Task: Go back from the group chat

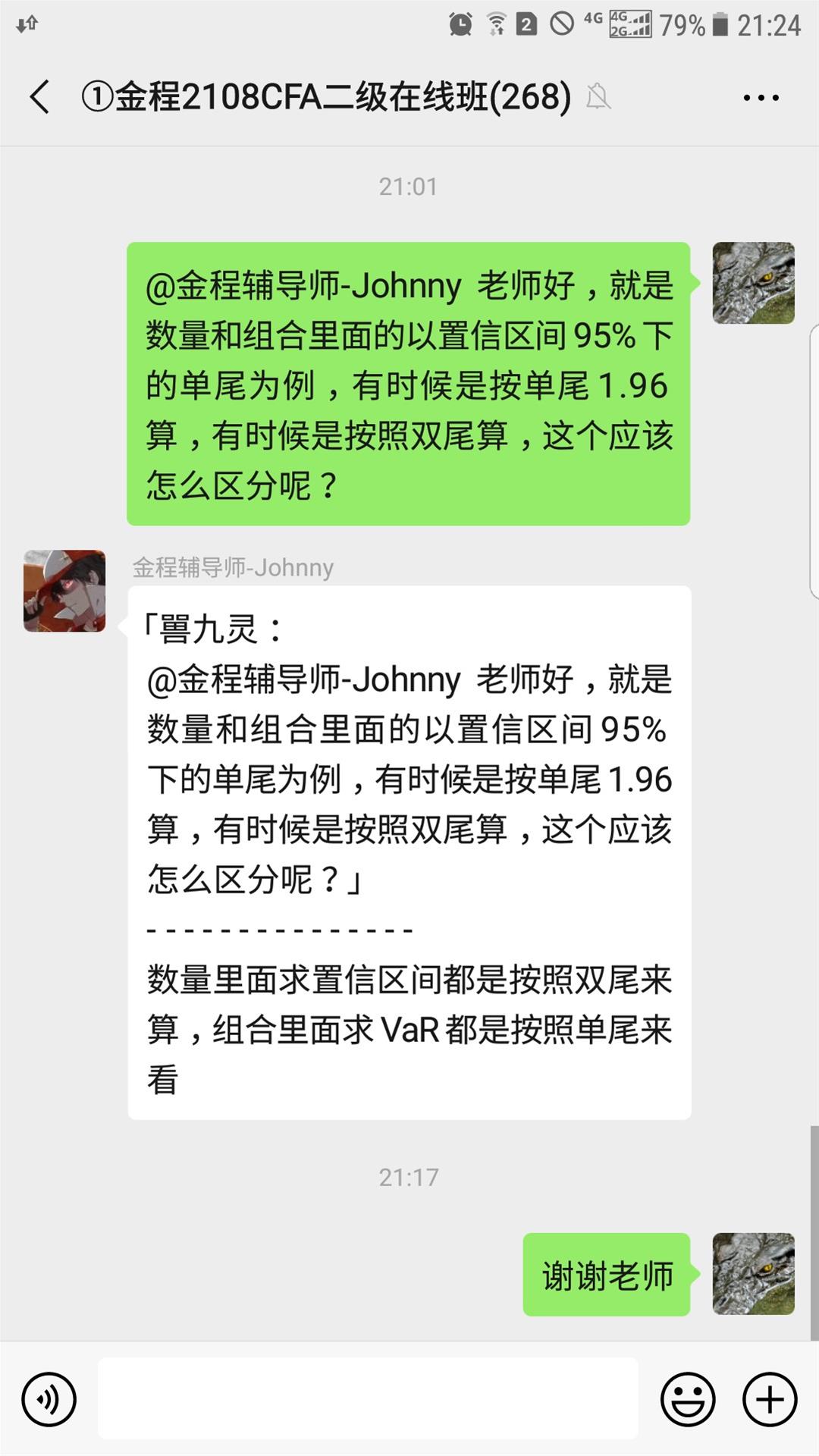Action: coord(39,97)
